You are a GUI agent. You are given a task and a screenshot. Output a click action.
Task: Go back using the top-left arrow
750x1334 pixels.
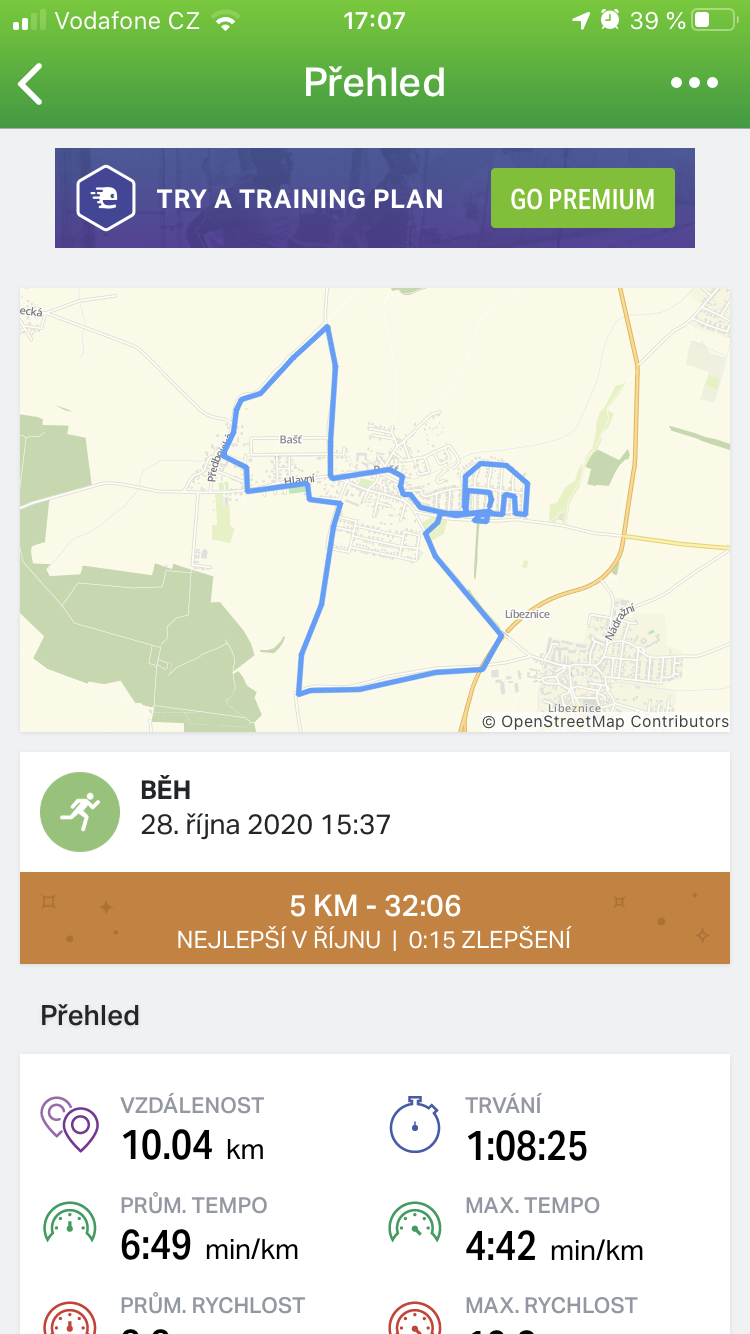click(x=31, y=84)
